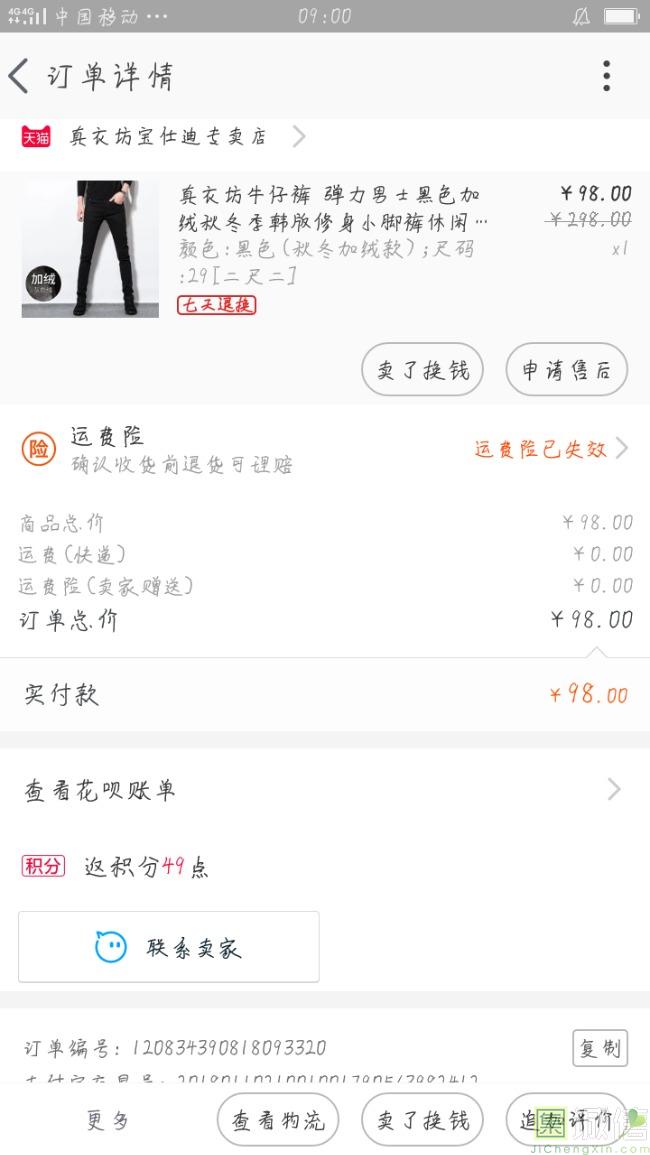Open the 运费险 insurance row
Viewport: 650px width, 1155px height.
[x=325, y=450]
